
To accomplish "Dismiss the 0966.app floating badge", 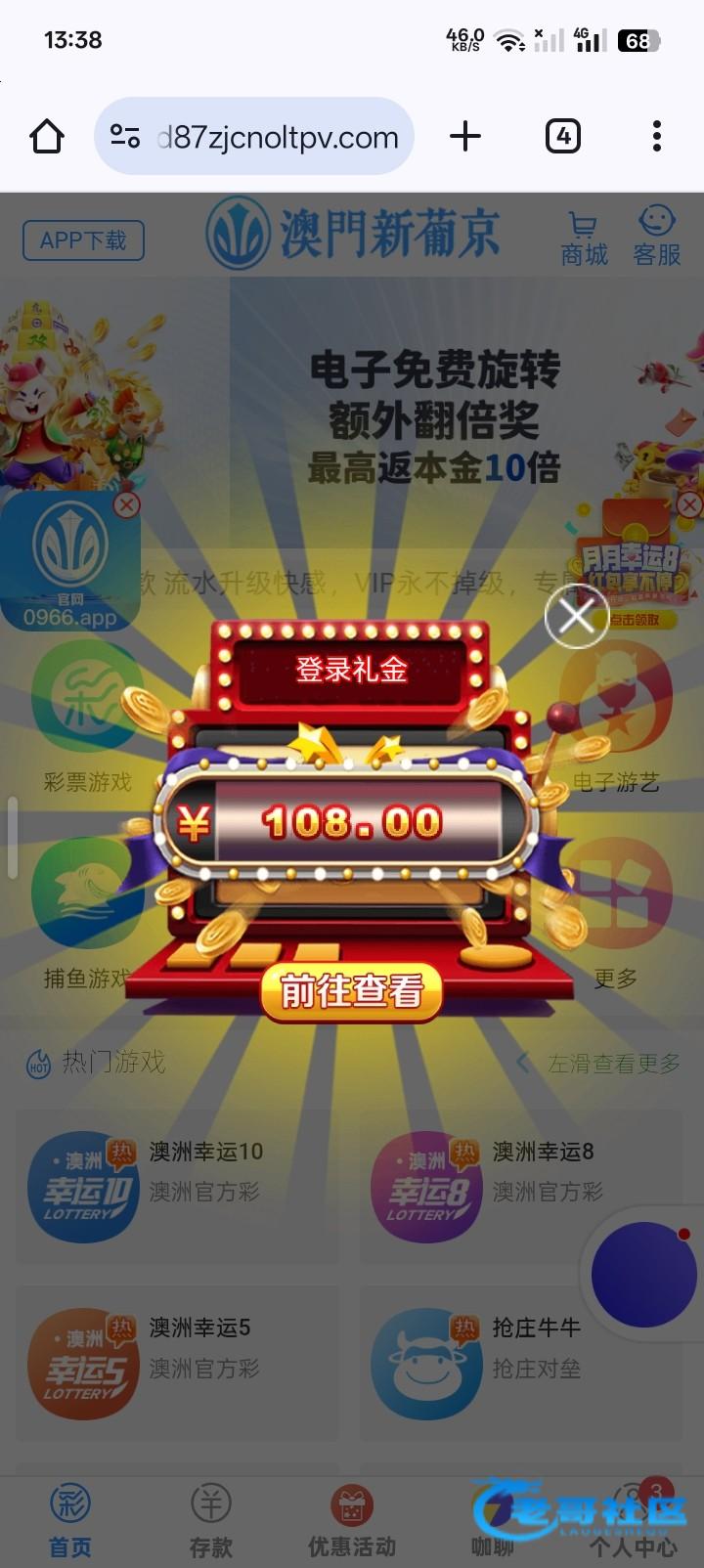I will click(126, 505).
